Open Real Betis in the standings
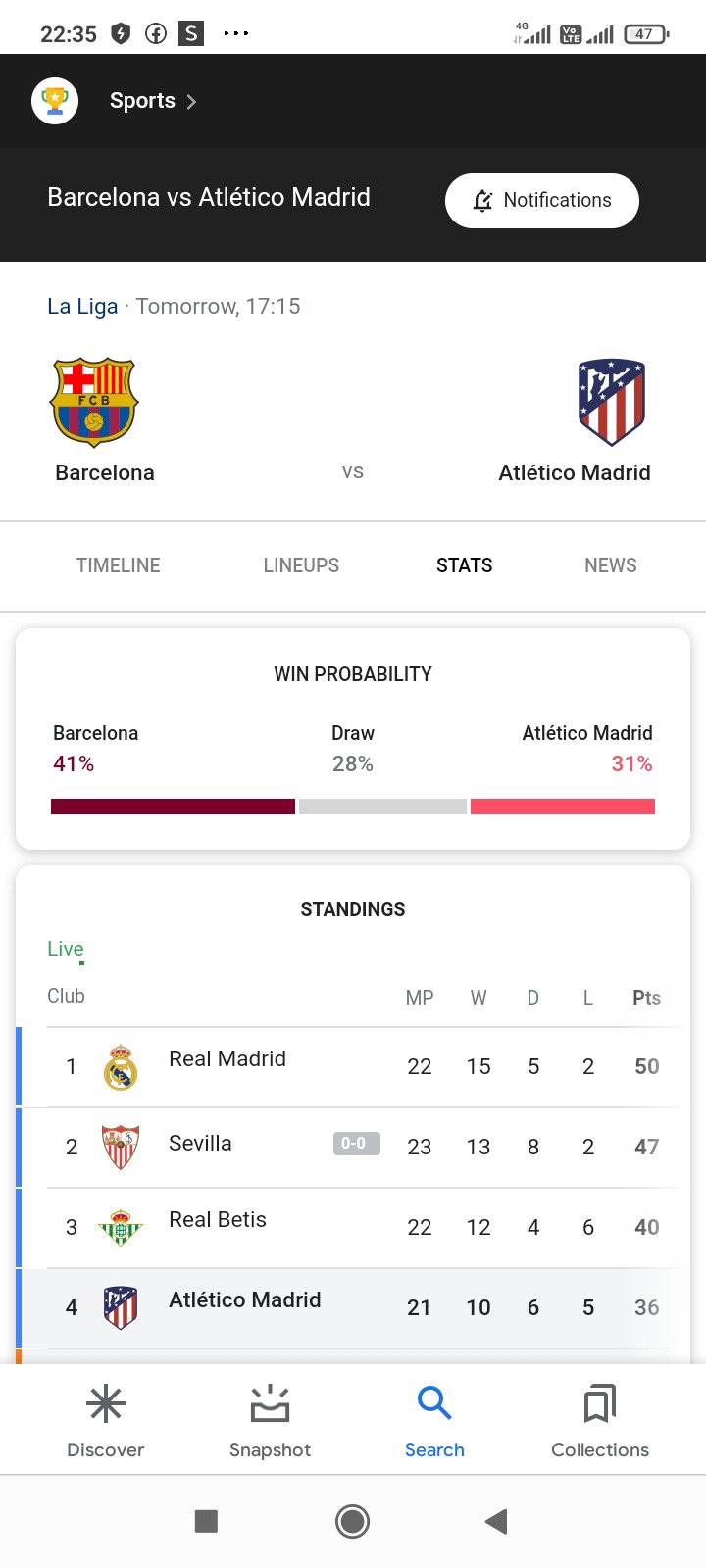Image resolution: width=706 pixels, height=1568 pixels. point(353,1228)
